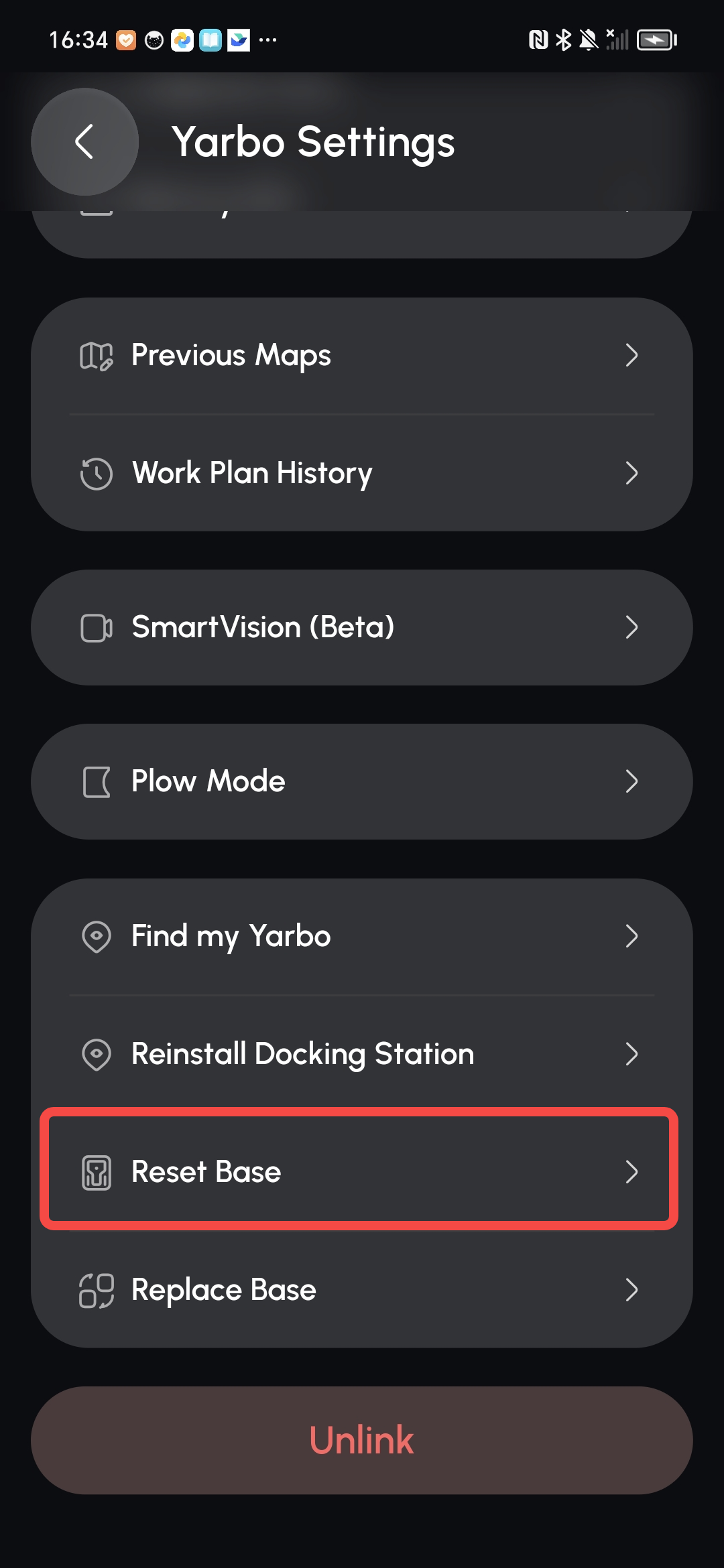Tap the Reset Base row
This screenshot has height=1568, width=724.
coord(359,1171)
